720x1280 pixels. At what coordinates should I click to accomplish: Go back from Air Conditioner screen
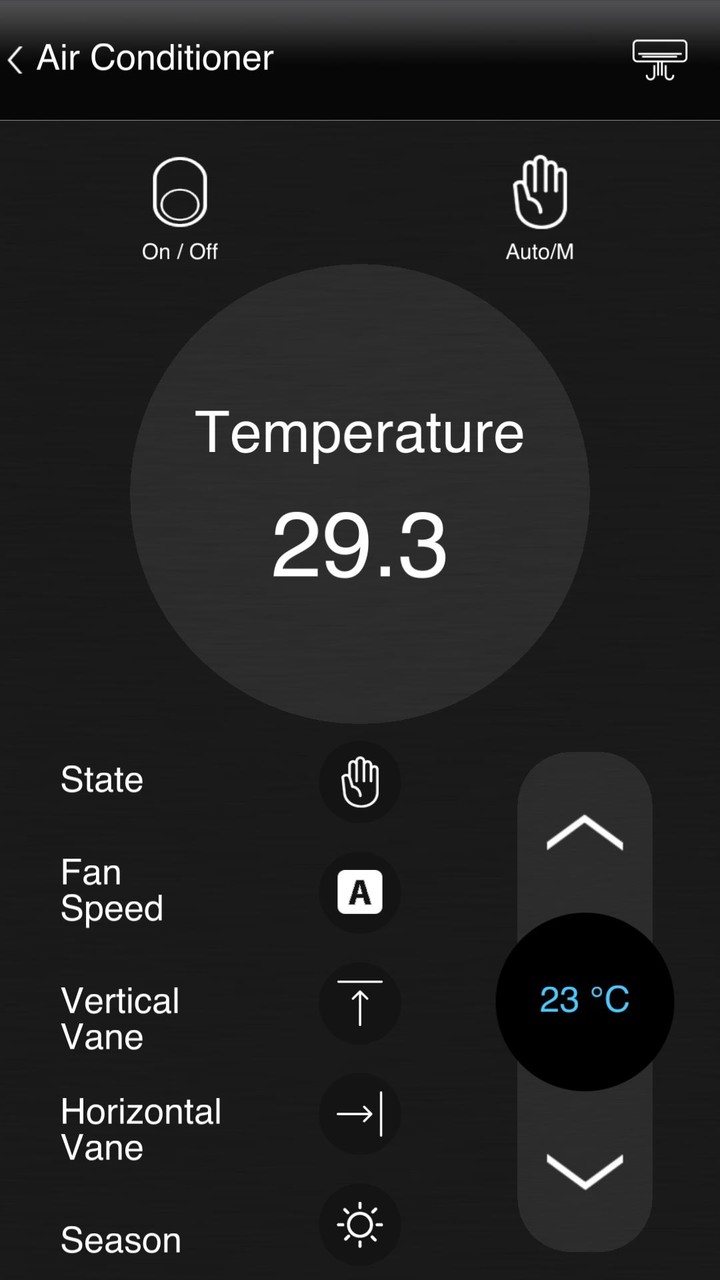click(16, 60)
